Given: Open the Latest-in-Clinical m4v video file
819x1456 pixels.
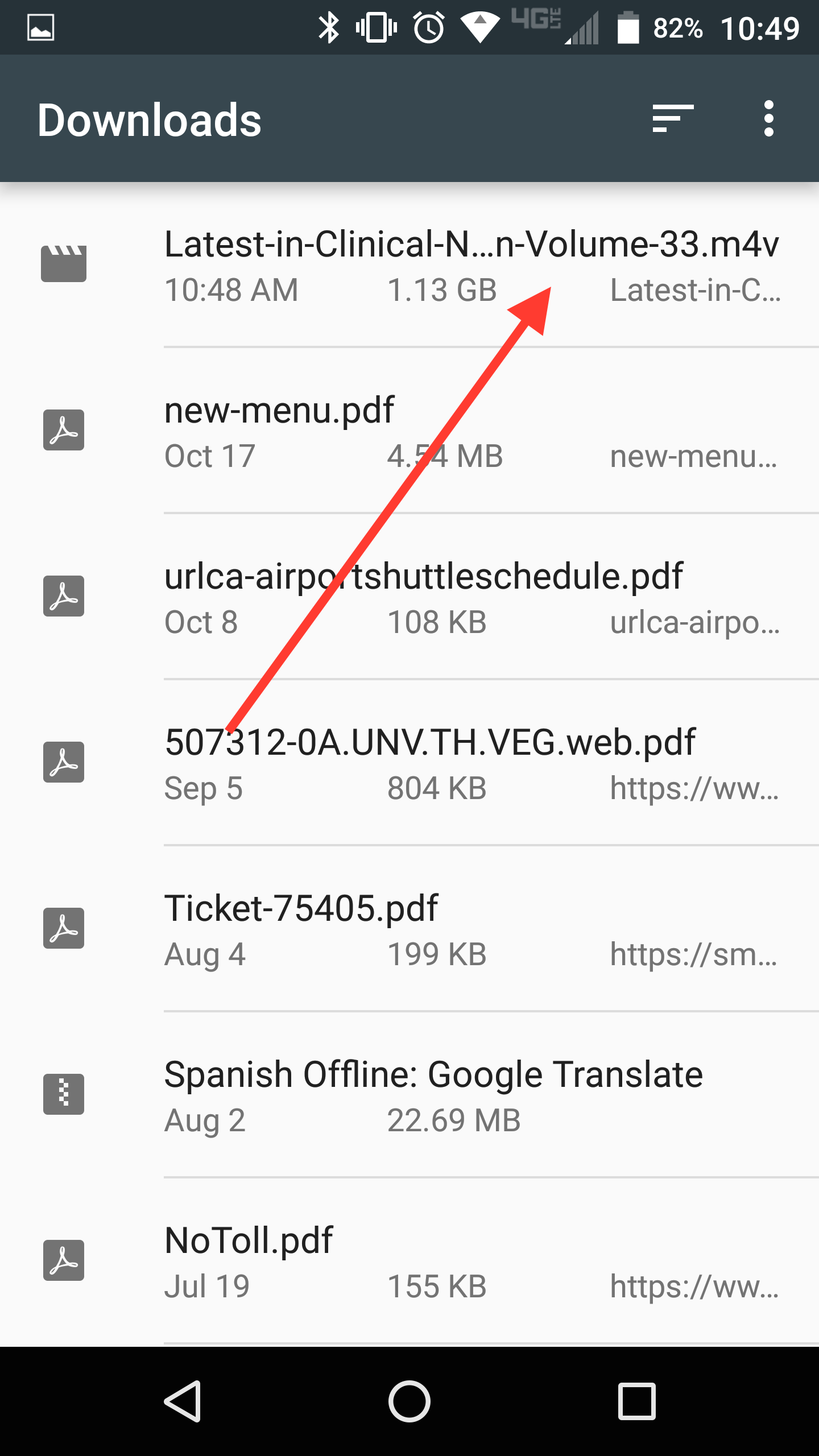Looking at the screenshot, I should coord(471,265).
